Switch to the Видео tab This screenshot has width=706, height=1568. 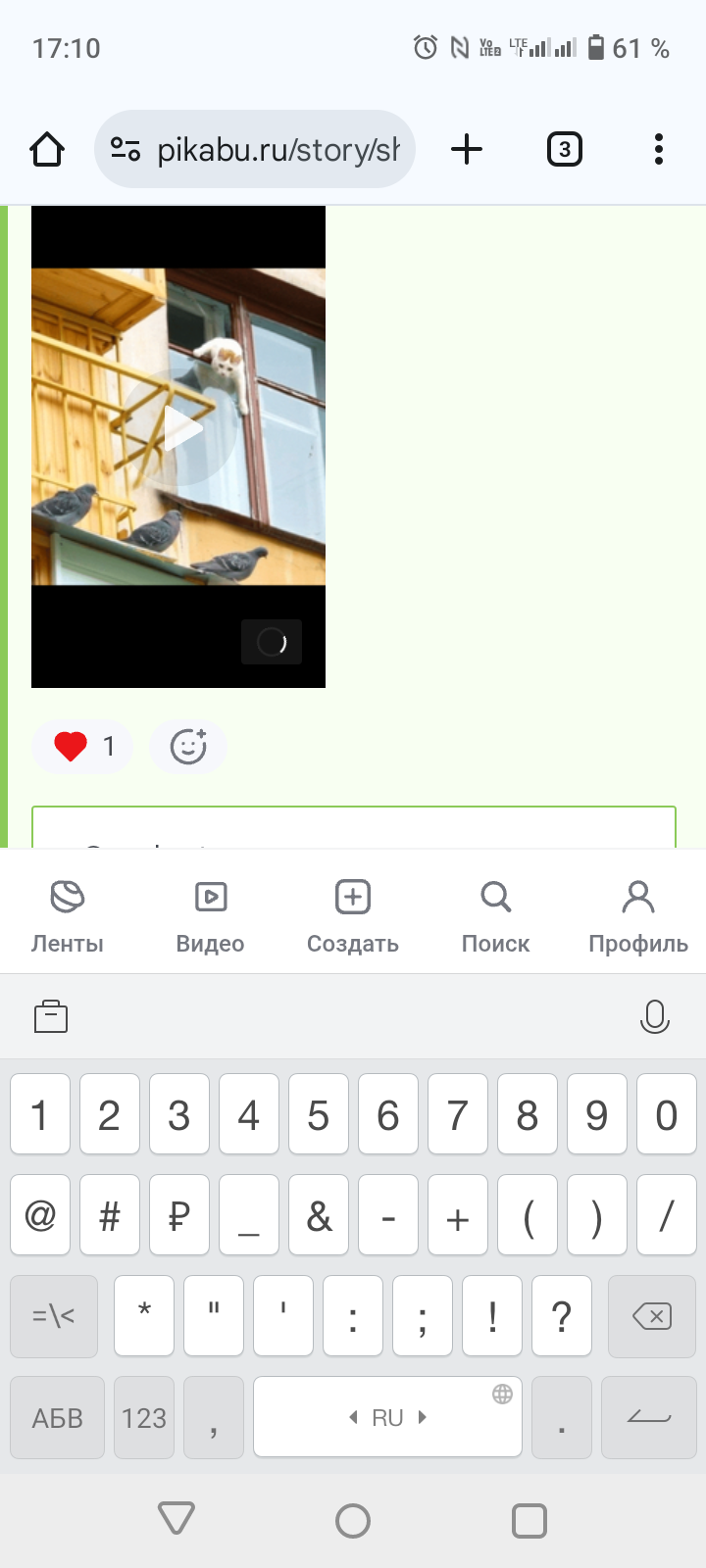tap(210, 914)
